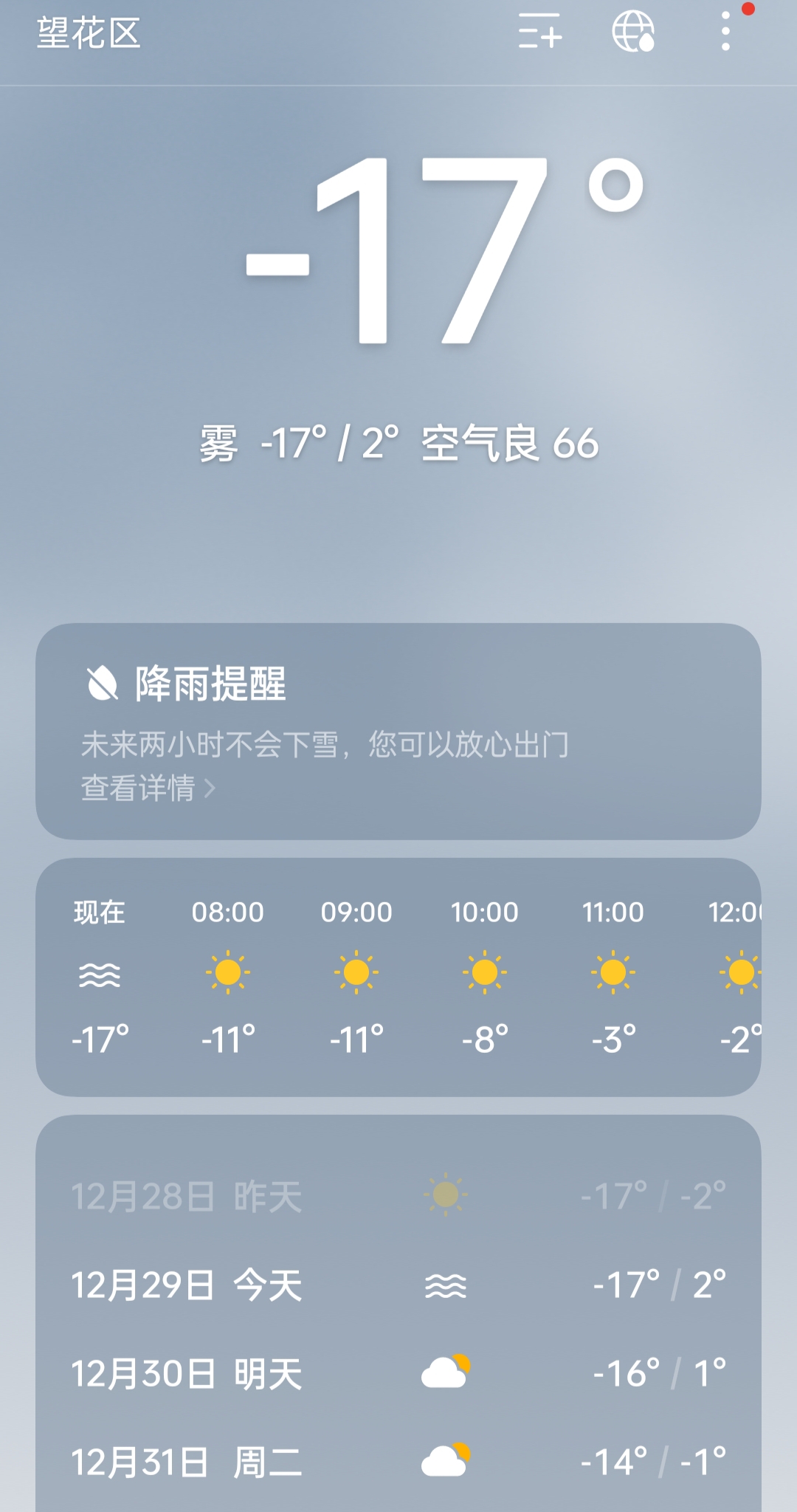797x1512 pixels.
Task: Open the 空气良 66 air quality details
Action: 510,444
